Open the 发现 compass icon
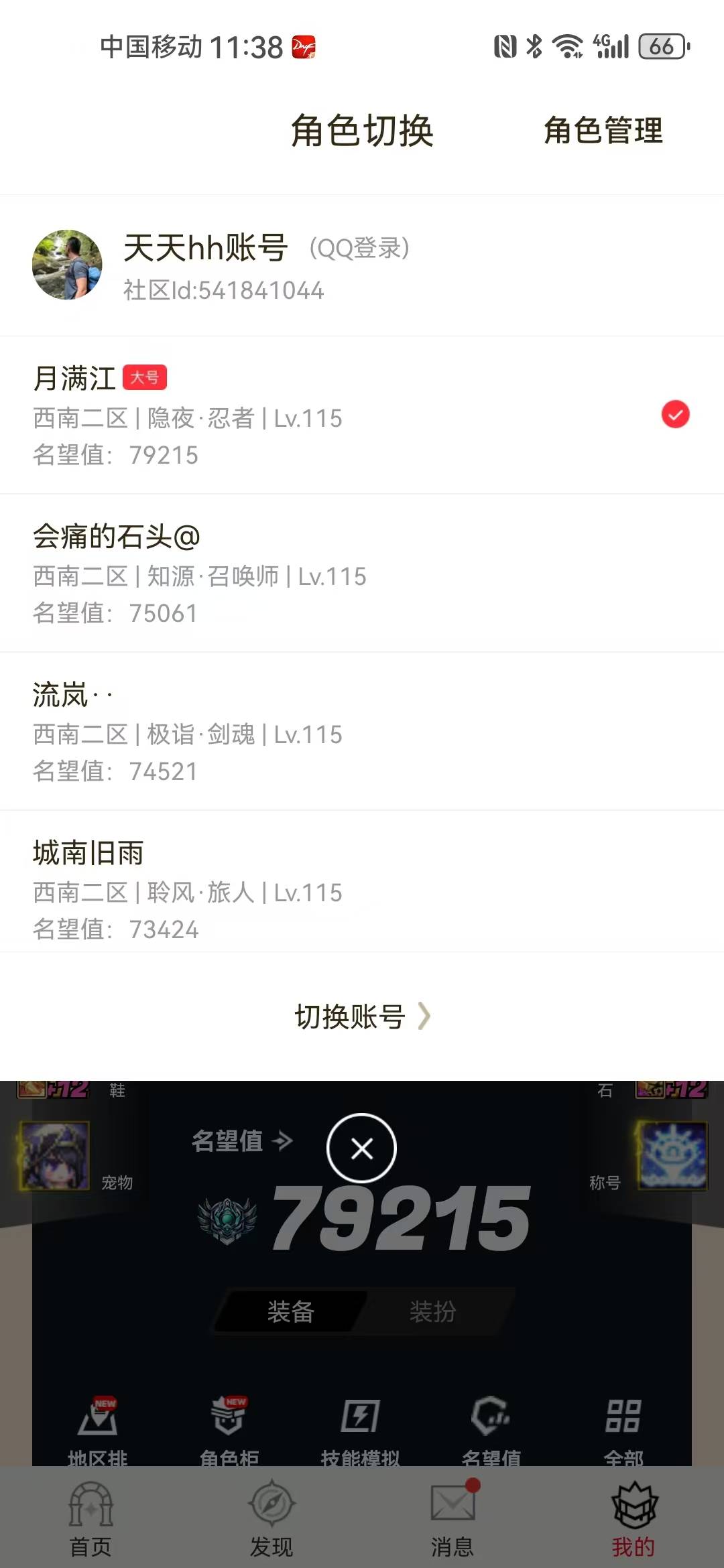Screen dimensions: 724x1568 [271, 1501]
